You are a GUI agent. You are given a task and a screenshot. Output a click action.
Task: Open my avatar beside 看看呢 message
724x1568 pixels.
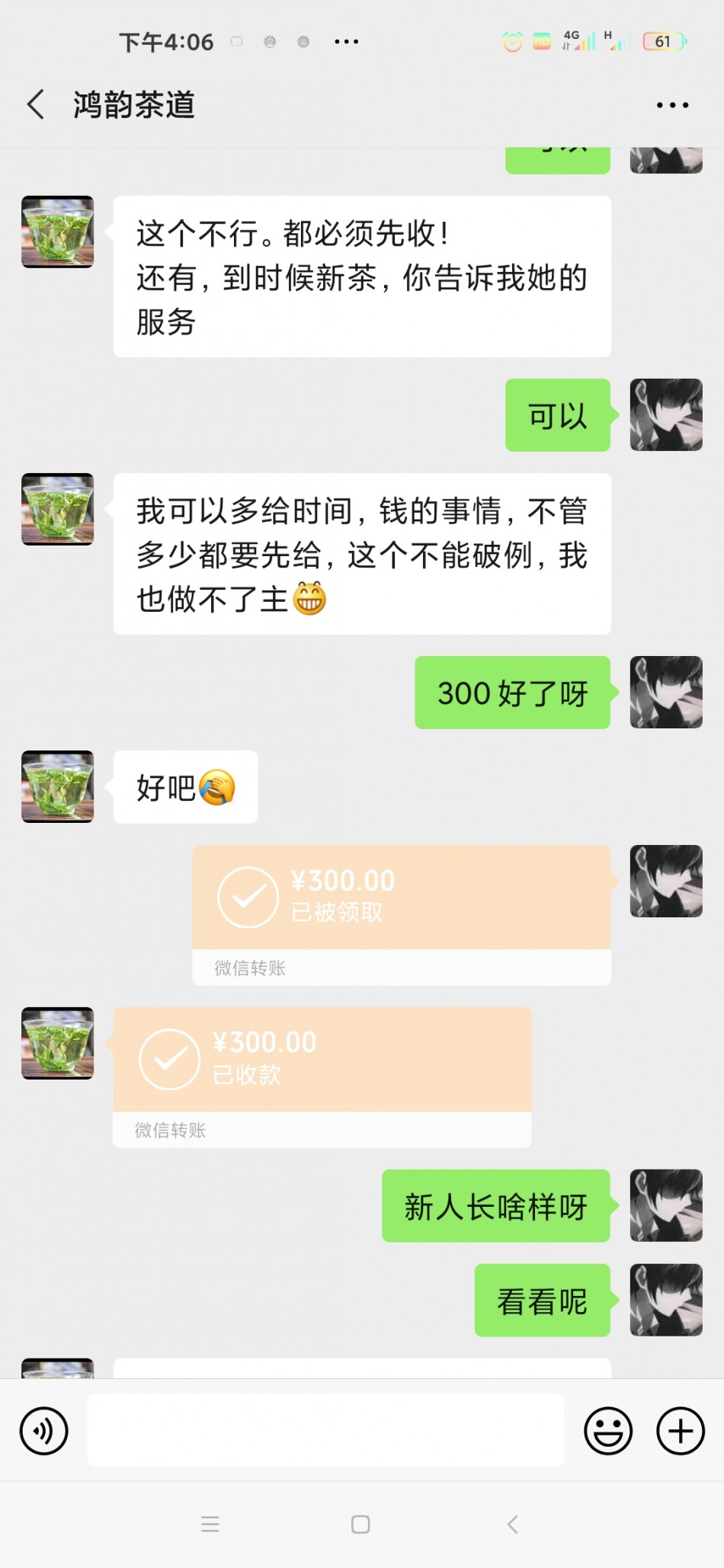665,1300
